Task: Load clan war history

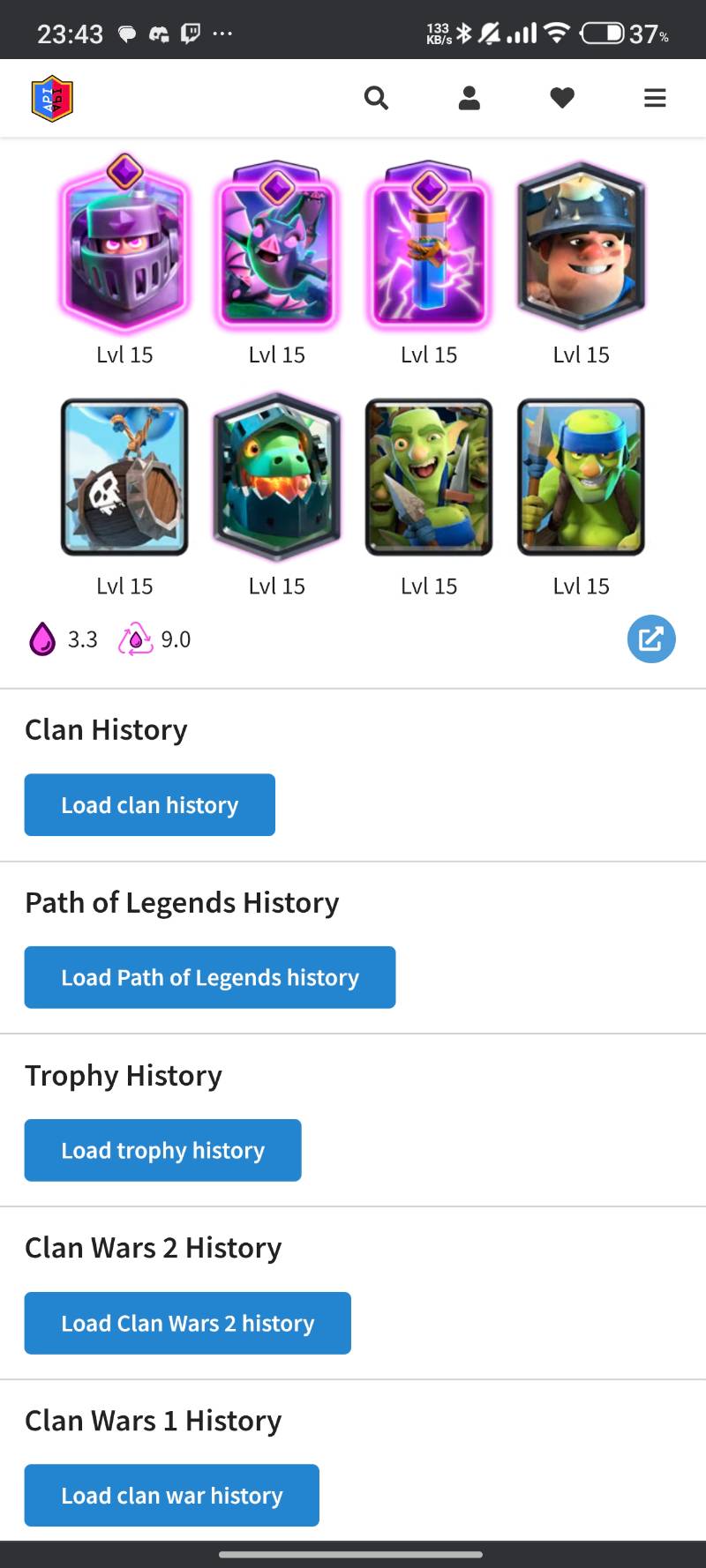Action: (x=172, y=1495)
